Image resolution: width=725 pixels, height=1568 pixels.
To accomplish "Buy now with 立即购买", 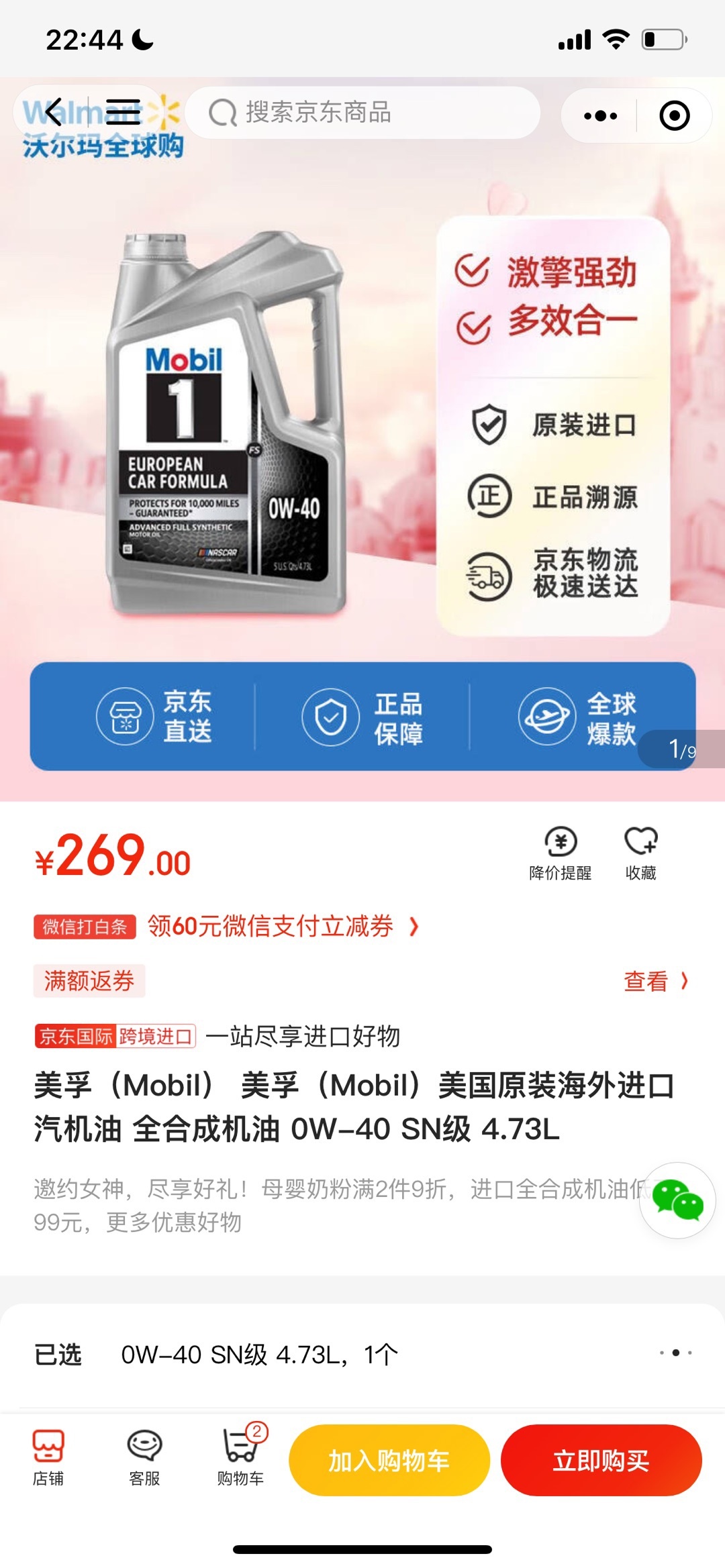I will (x=601, y=1461).
